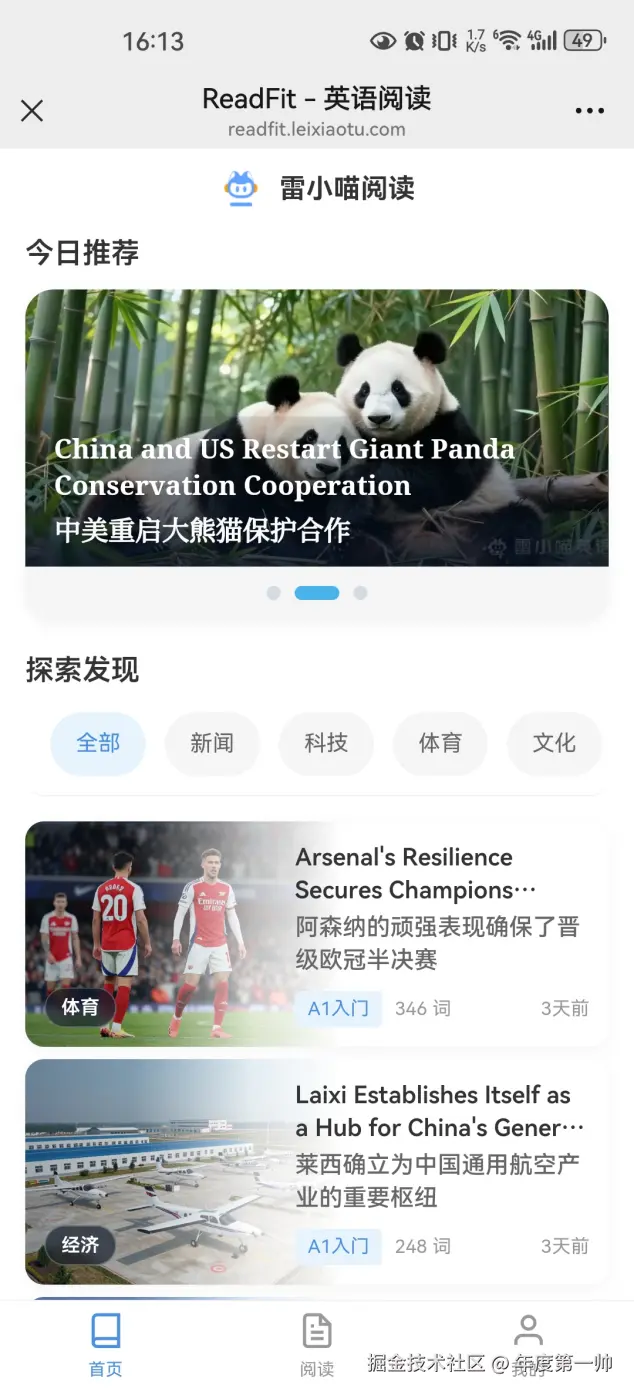
Task: Switch to the 阅读 tab
Action: (317, 1345)
